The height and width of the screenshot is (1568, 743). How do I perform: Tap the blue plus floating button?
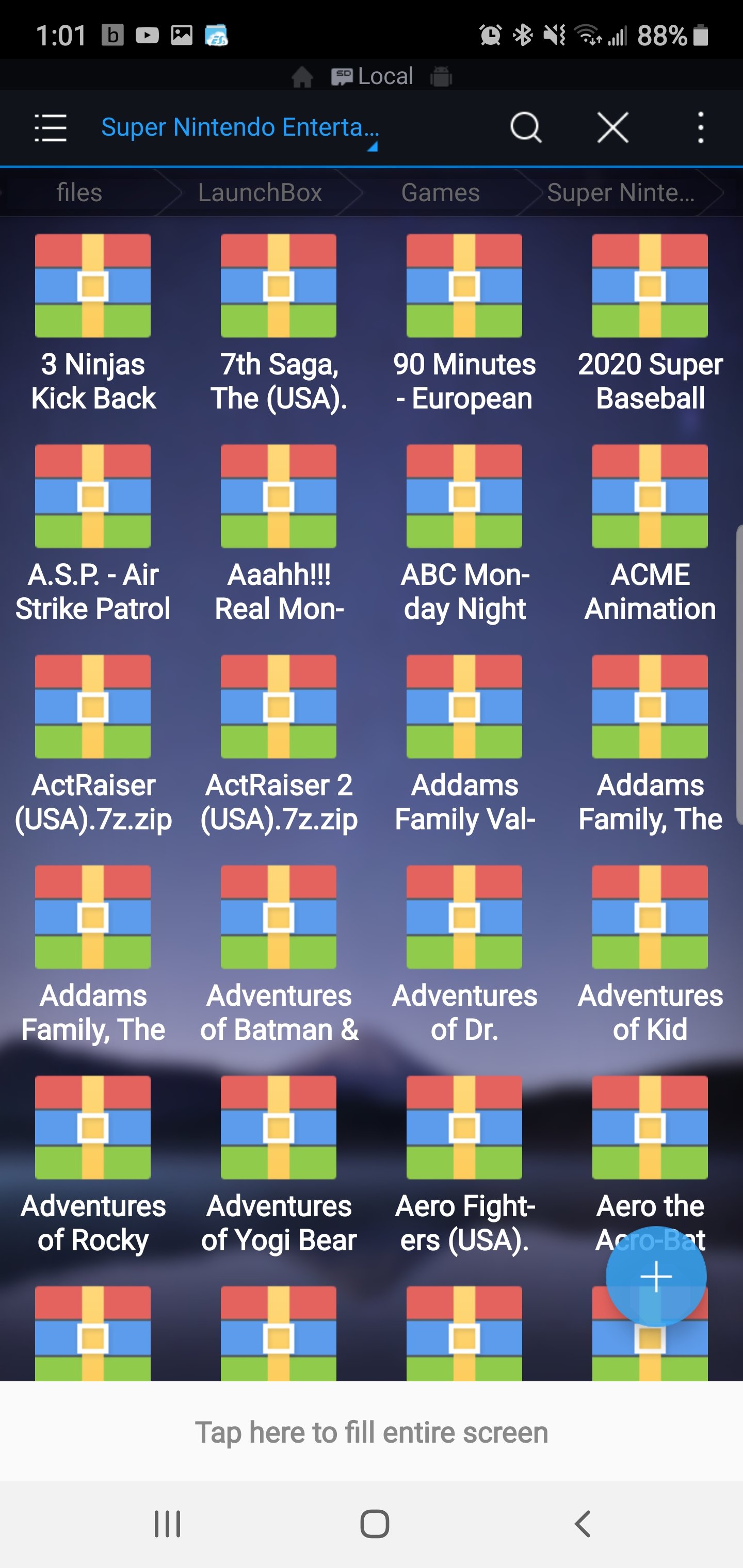pos(656,1277)
